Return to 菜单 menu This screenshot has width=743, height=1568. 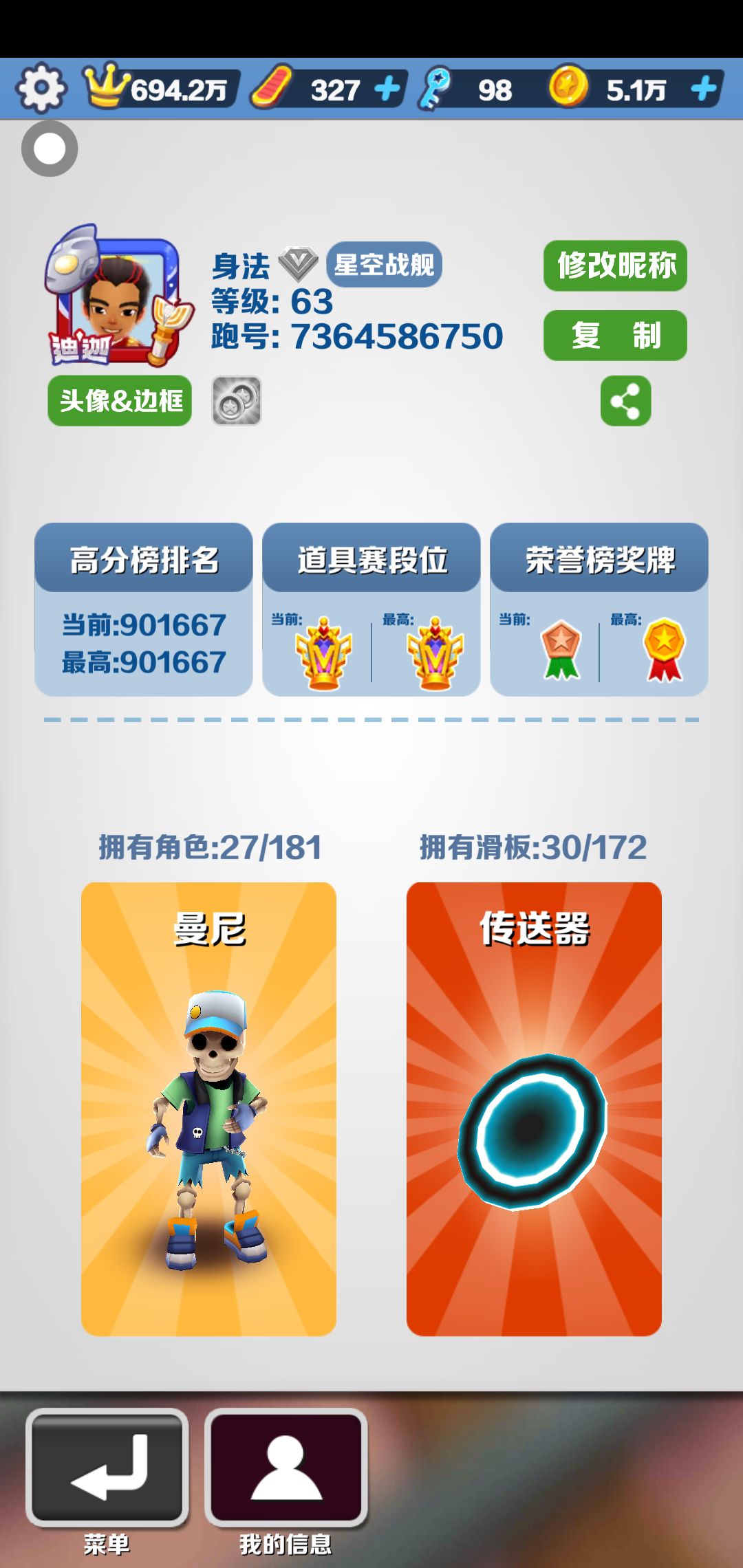pyautogui.click(x=107, y=1466)
